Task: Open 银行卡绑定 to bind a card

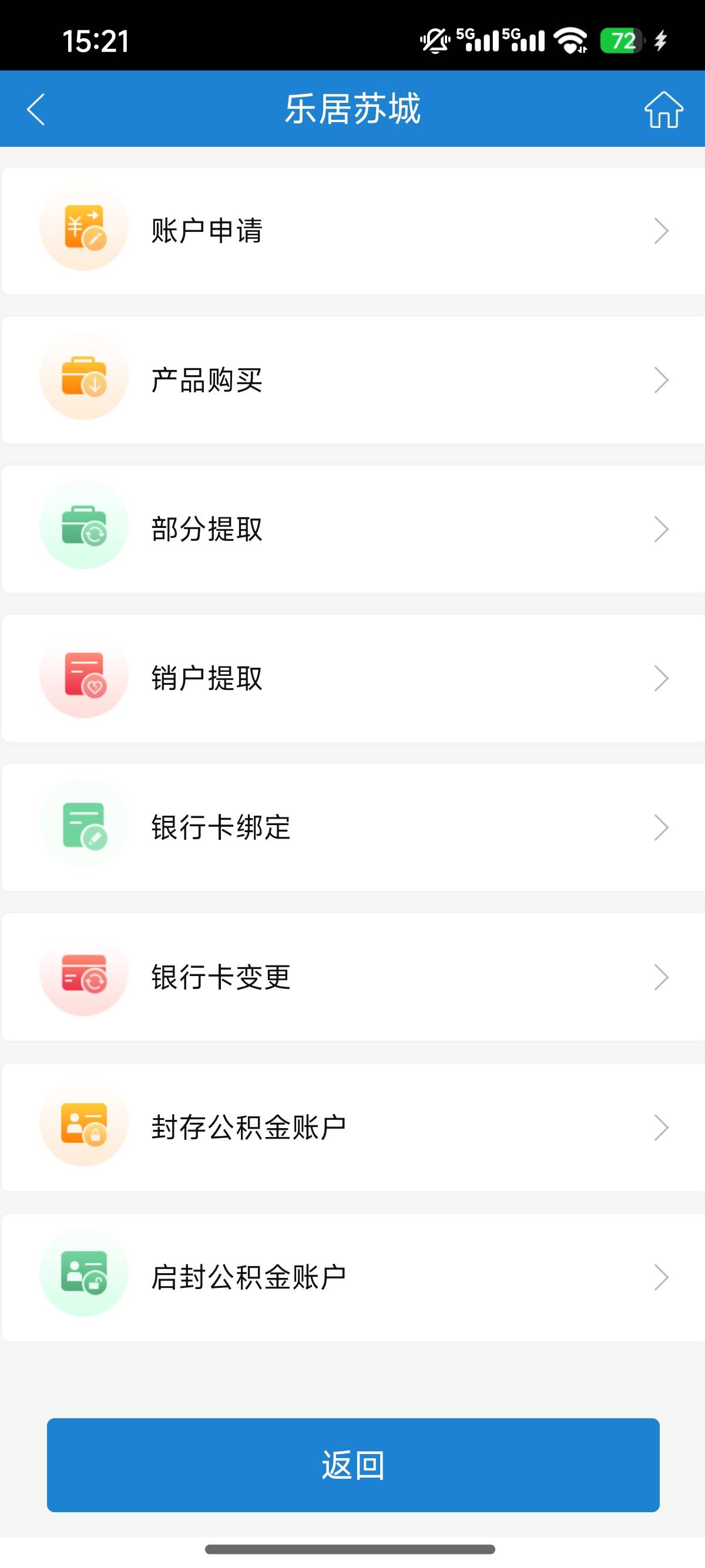Action: pos(353,827)
